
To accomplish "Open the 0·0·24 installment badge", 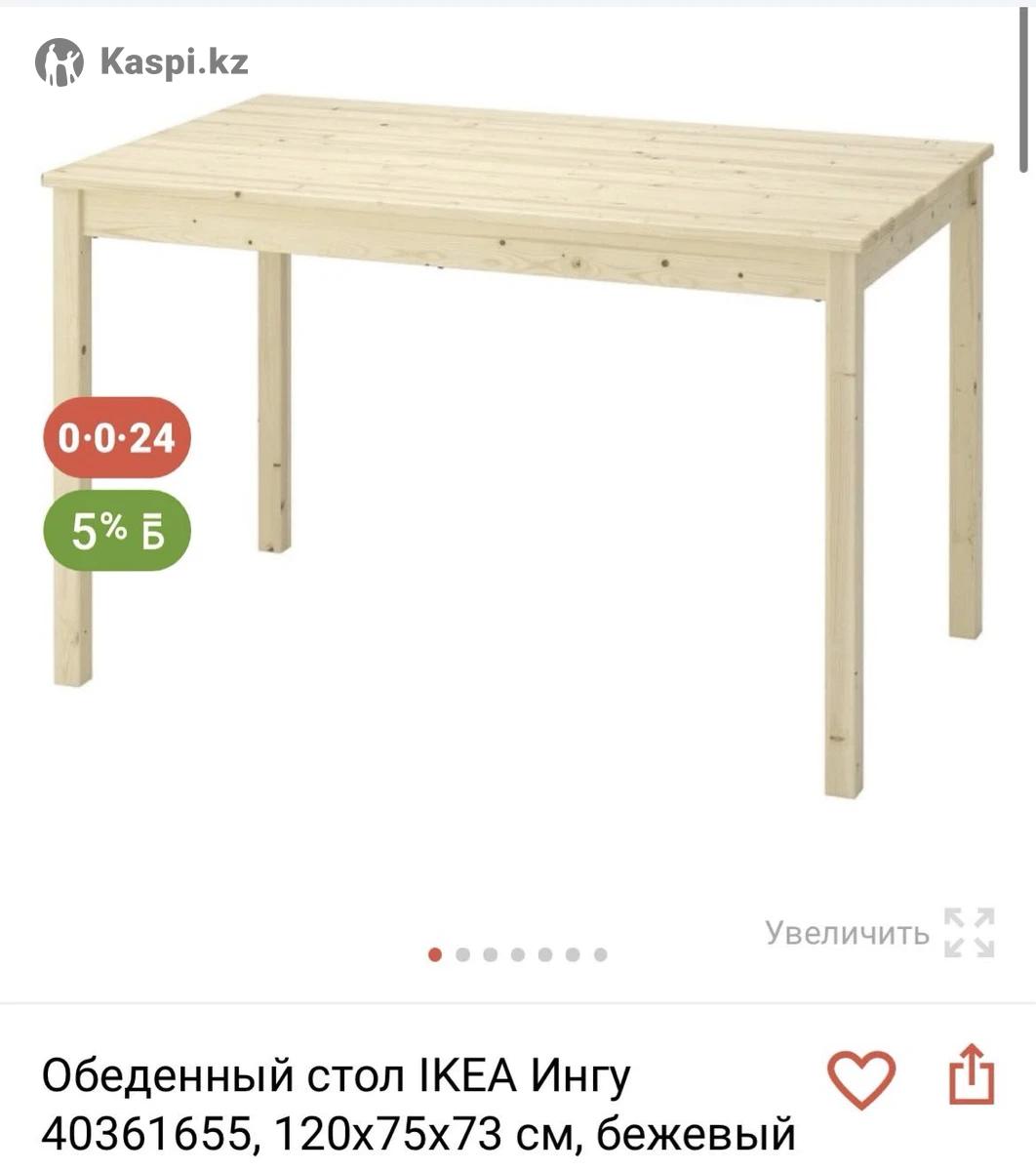I will click(116, 438).
